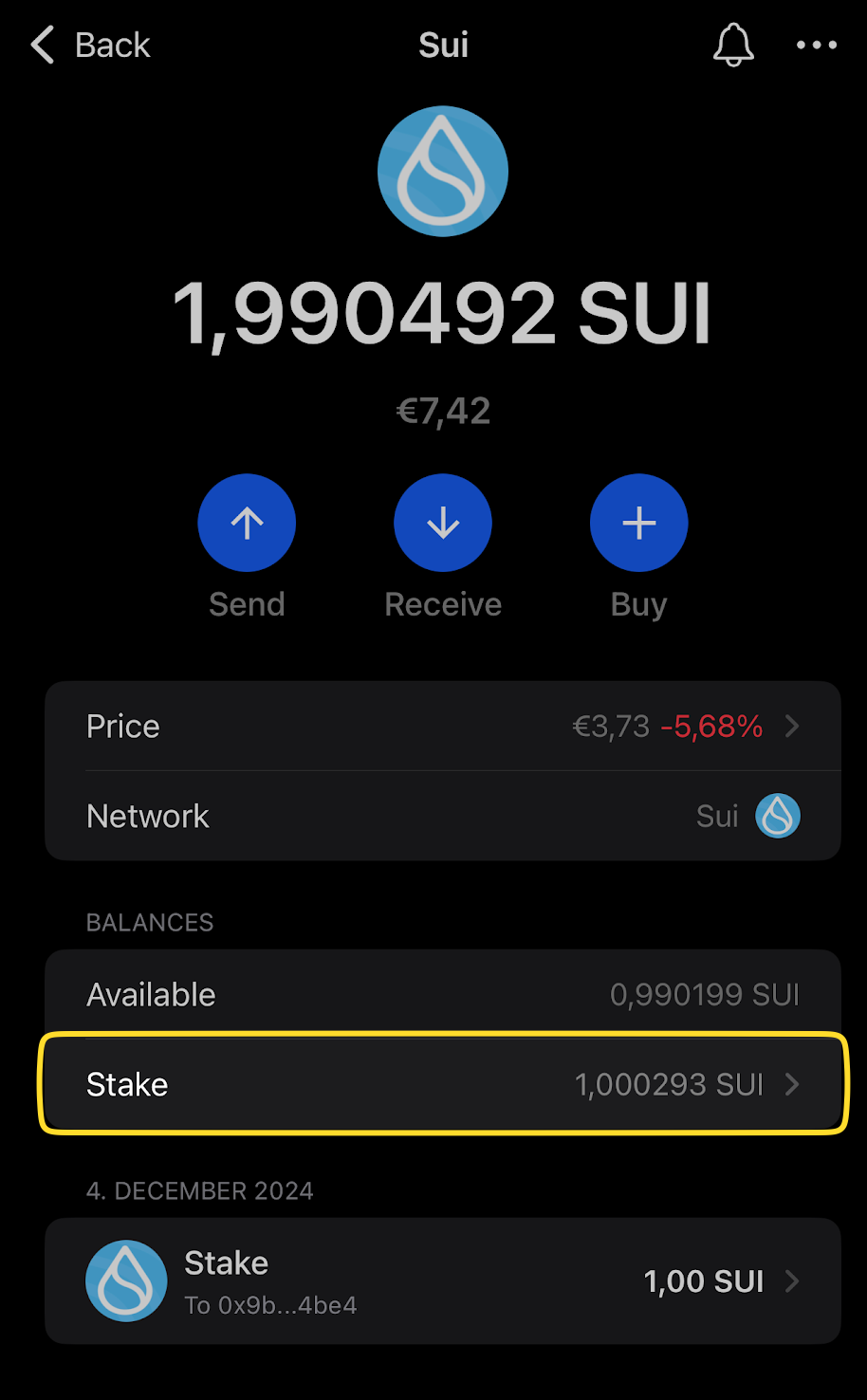The image size is (867, 1400).
Task: Select the Receive arrow icon
Action: tap(442, 523)
